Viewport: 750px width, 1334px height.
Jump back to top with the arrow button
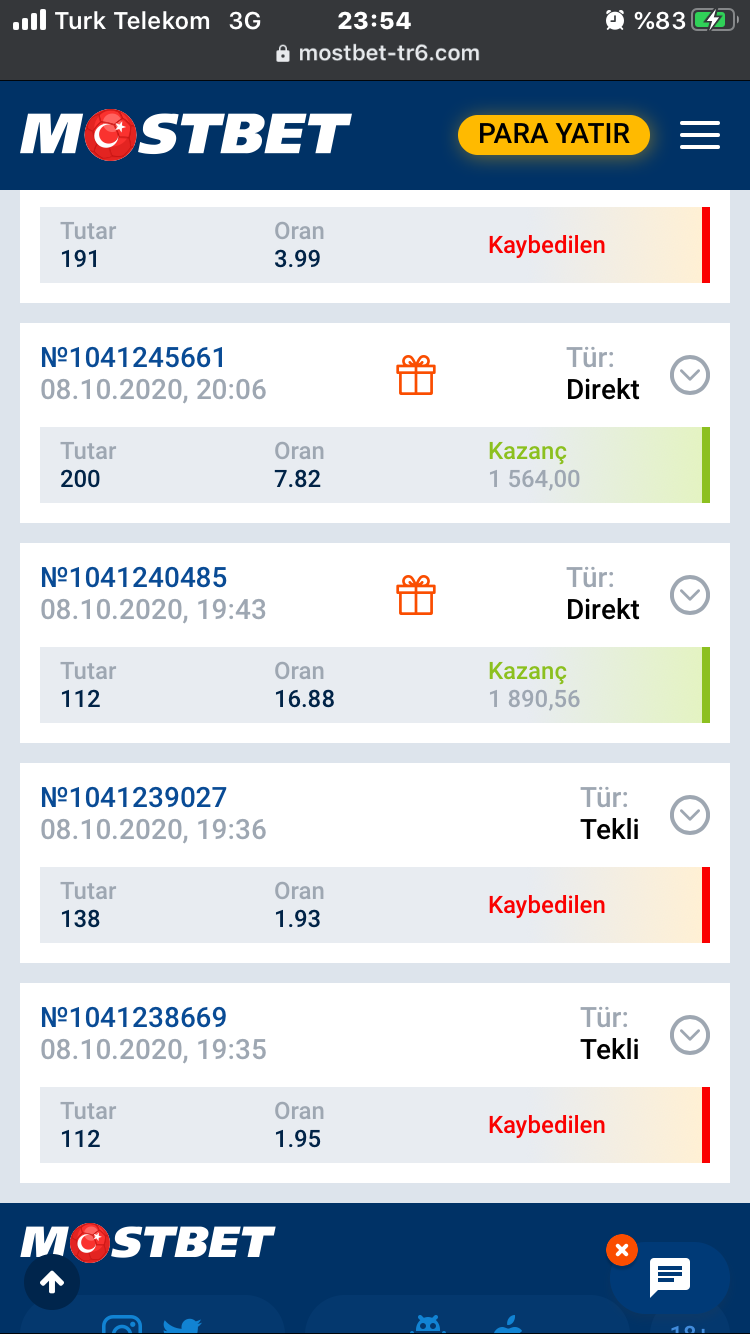click(x=52, y=1282)
